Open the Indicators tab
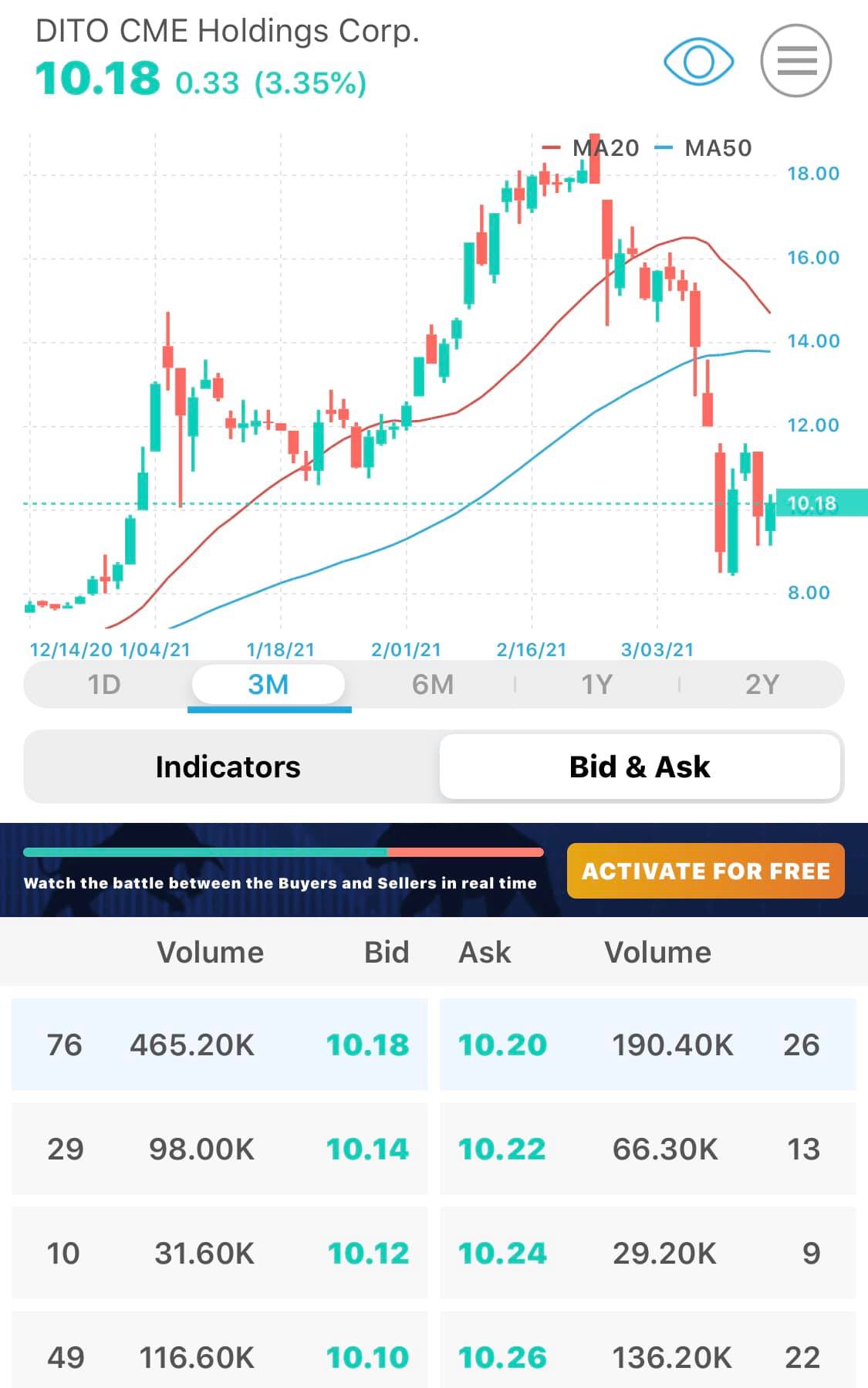Image resolution: width=868 pixels, height=1388 pixels. pos(228,767)
